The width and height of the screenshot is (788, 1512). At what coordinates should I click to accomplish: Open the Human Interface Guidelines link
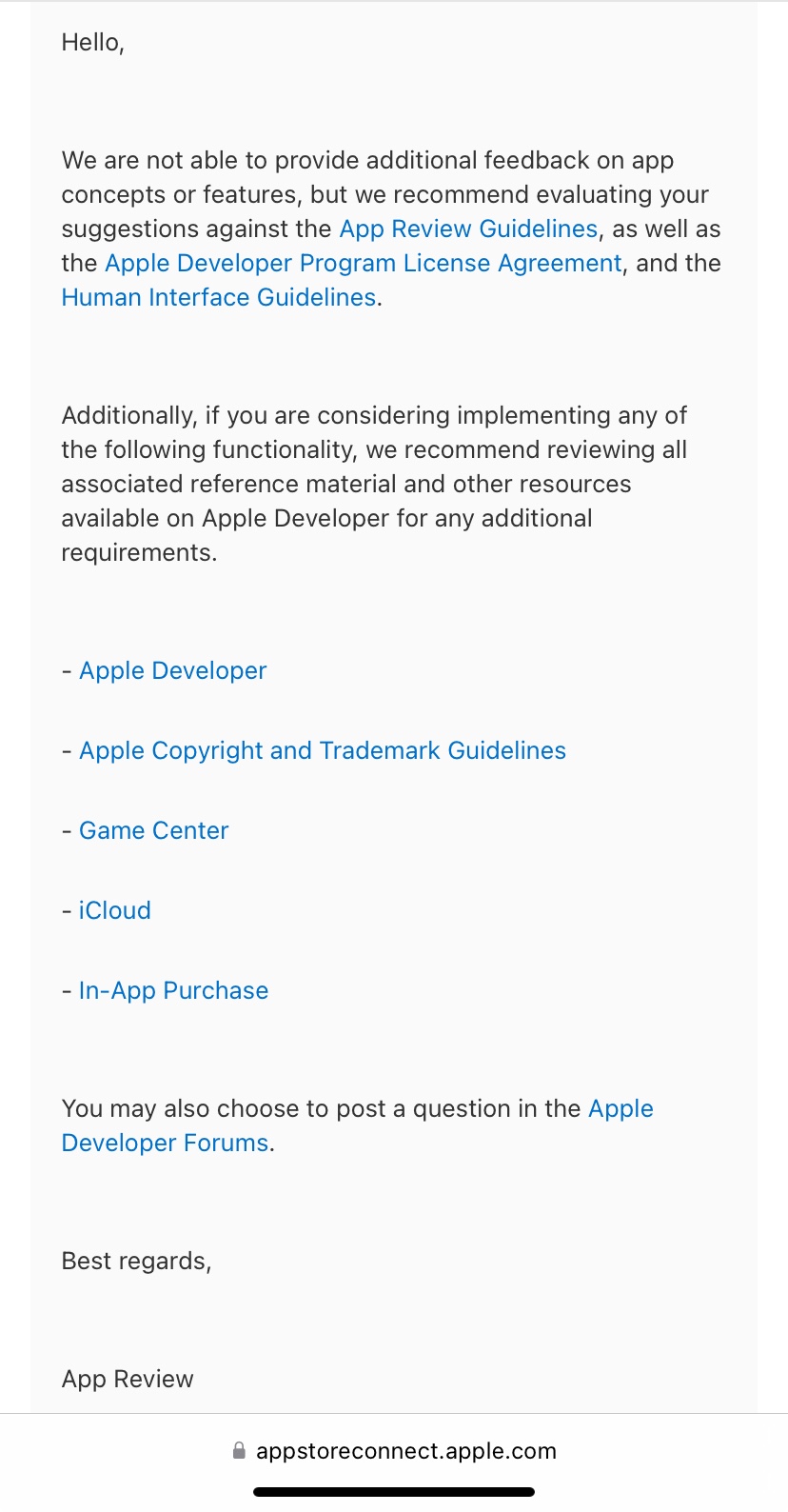[x=219, y=298]
